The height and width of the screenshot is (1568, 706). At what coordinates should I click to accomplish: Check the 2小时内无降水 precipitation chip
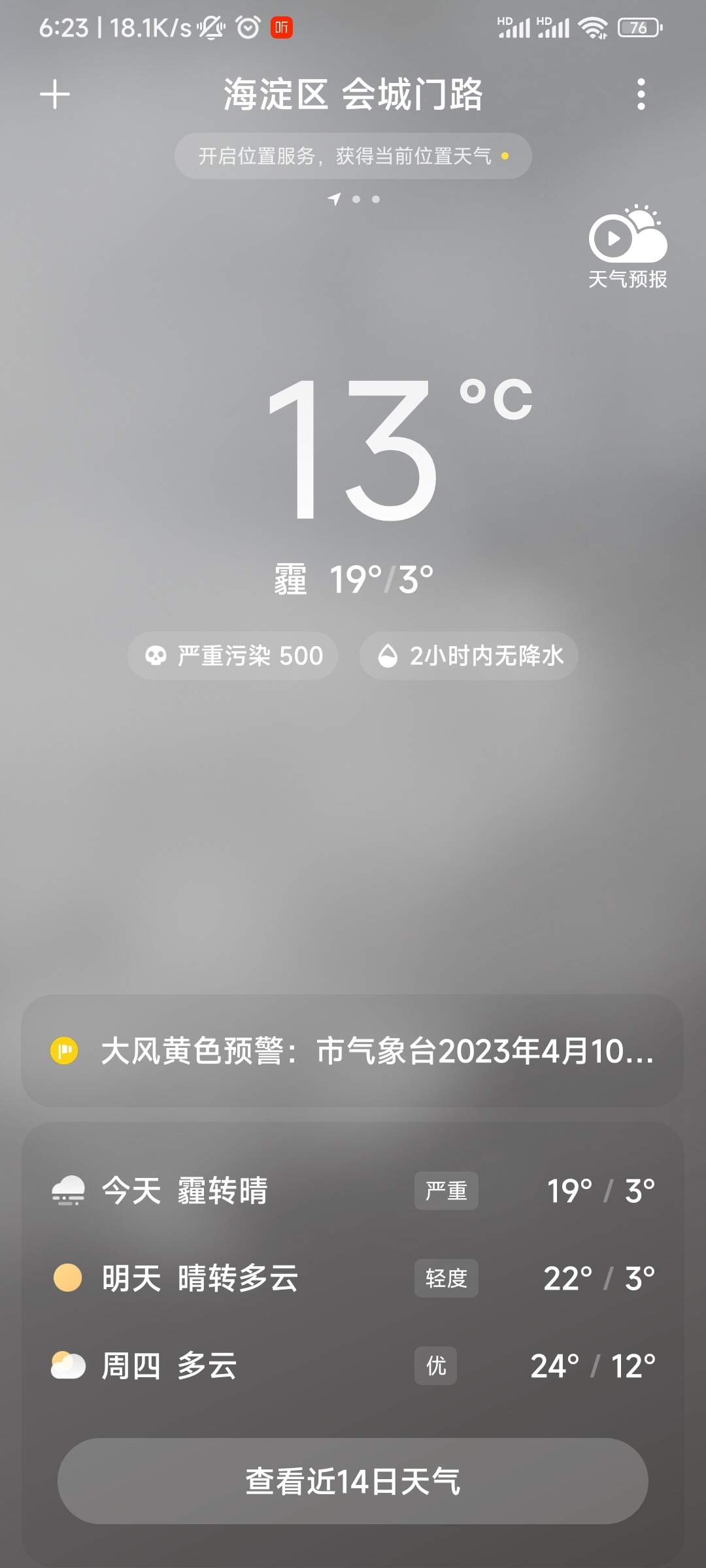click(x=469, y=655)
